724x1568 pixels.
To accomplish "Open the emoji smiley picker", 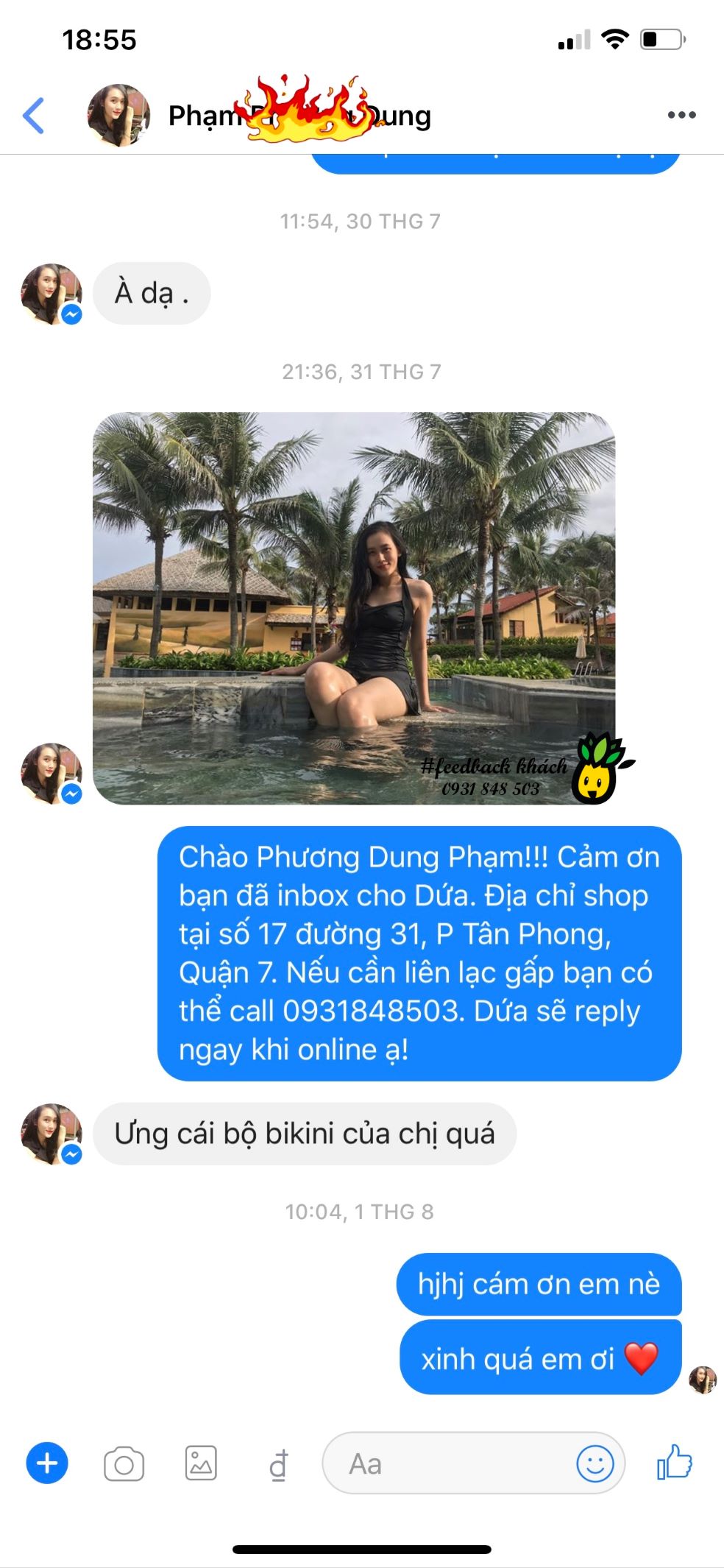I will [595, 1463].
